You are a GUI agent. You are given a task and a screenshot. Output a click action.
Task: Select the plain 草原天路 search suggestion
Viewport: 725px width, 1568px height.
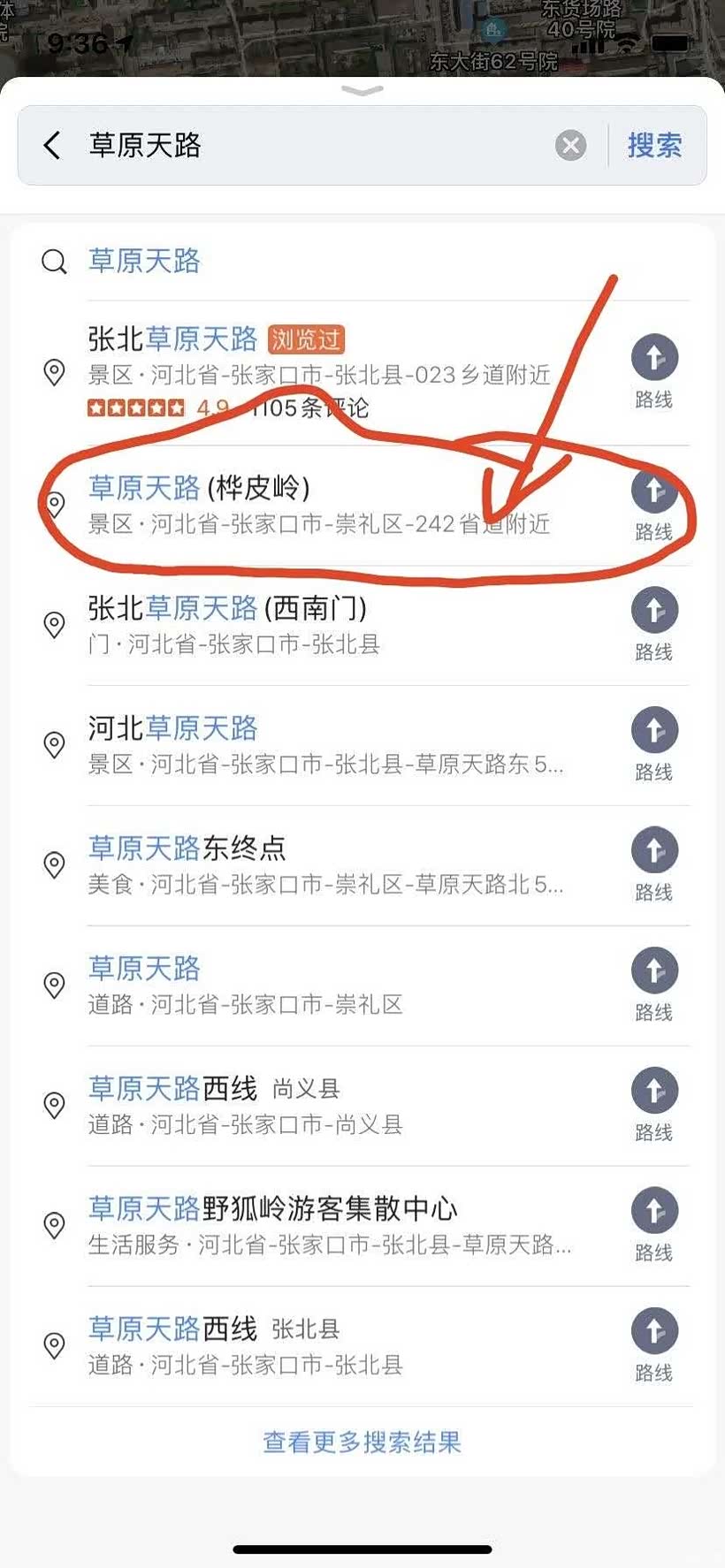pyautogui.click(x=144, y=262)
